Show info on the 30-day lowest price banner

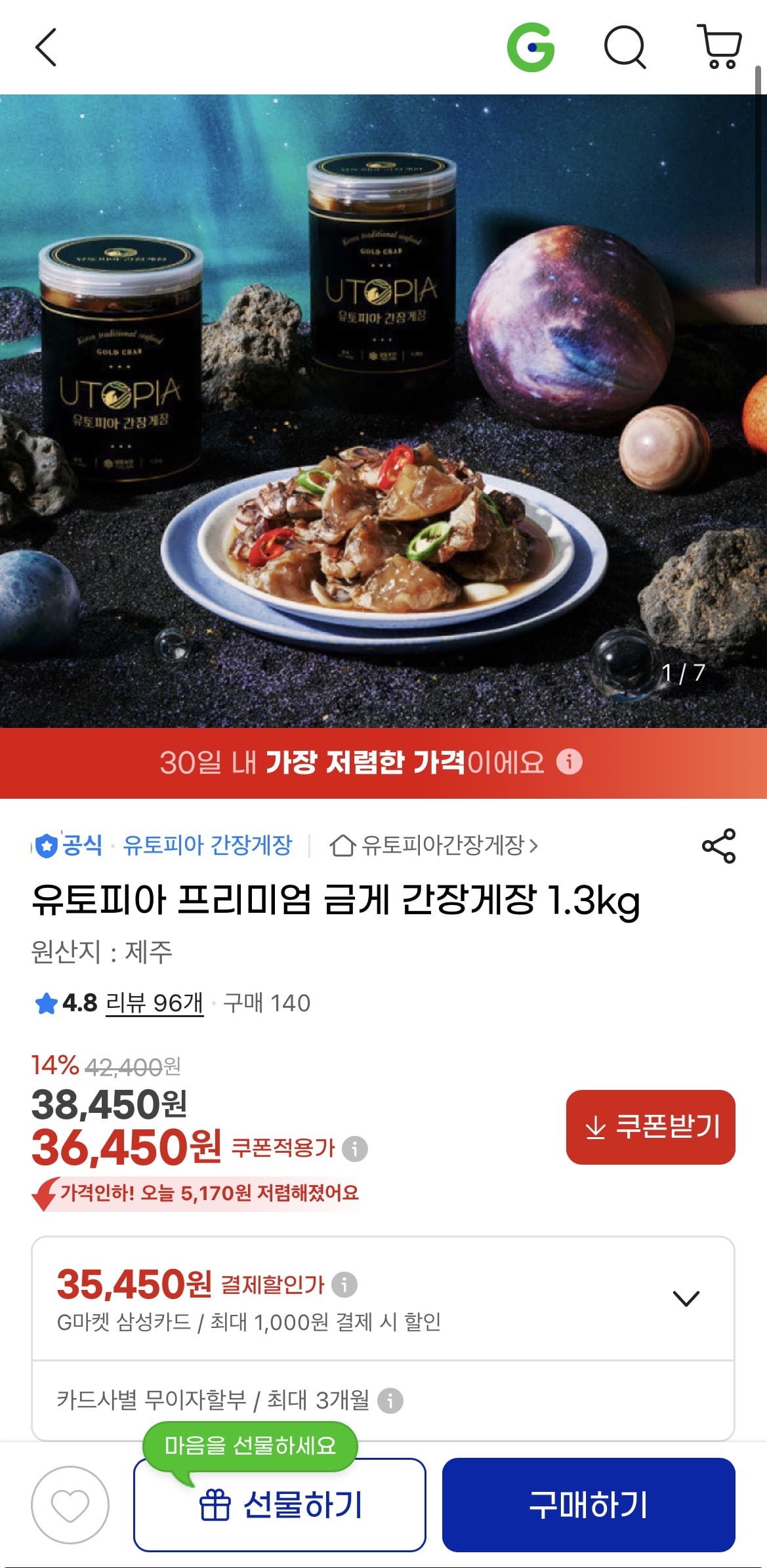(x=570, y=762)
